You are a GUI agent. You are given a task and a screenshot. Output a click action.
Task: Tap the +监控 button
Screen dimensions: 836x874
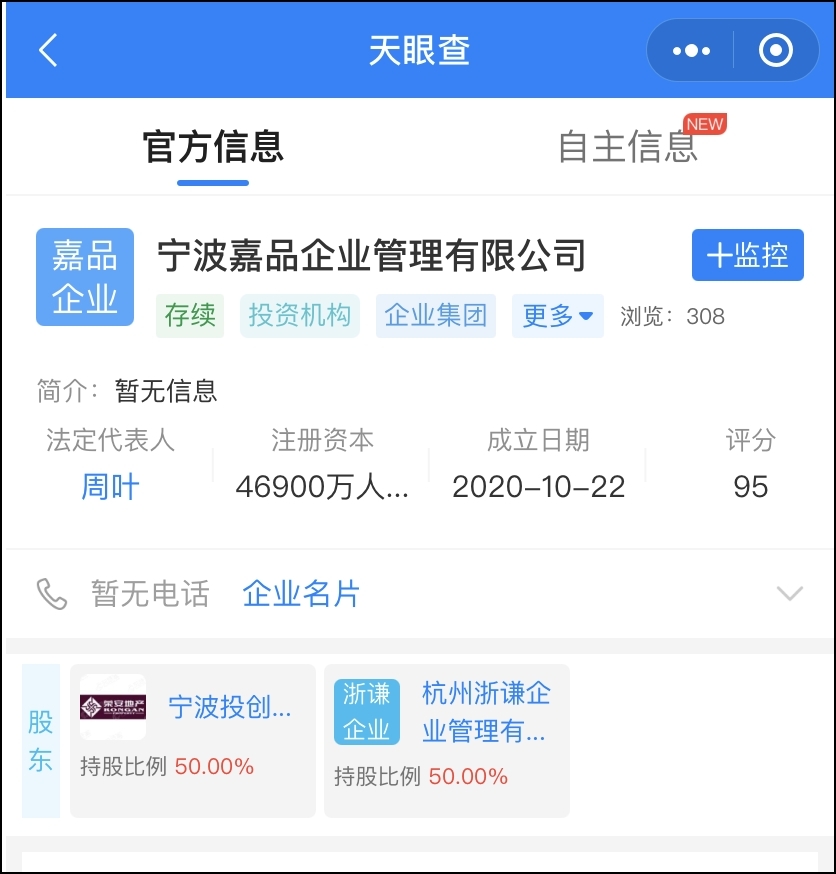click(747, 255)
